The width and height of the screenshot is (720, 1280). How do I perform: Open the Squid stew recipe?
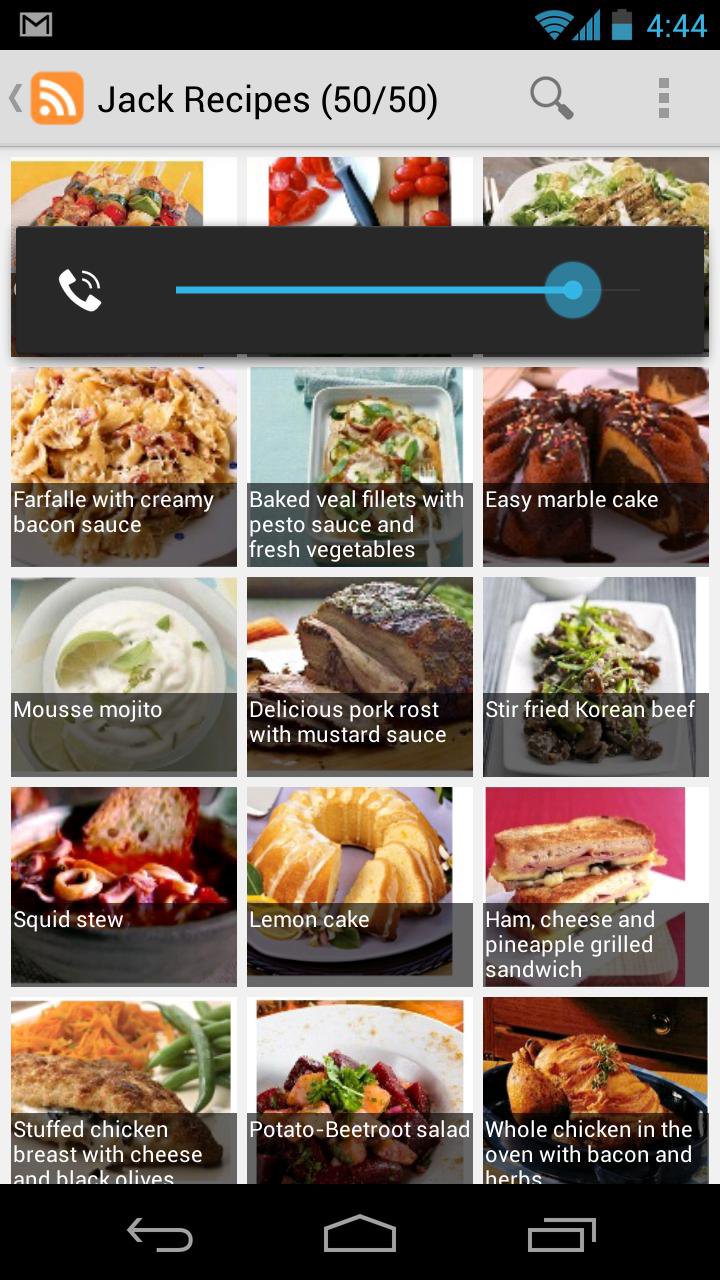click(x=122, y=885)
